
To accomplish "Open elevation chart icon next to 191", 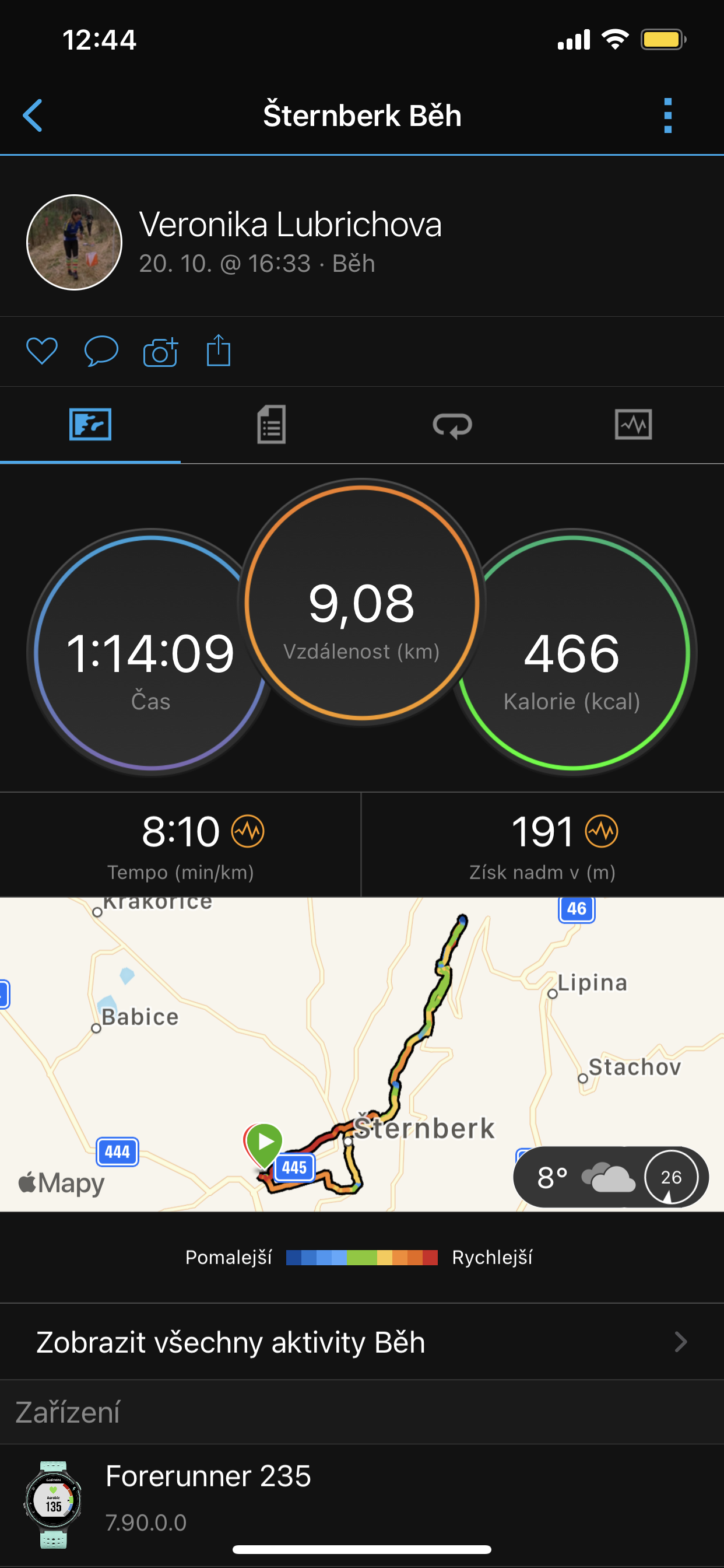I will point(602,831).
